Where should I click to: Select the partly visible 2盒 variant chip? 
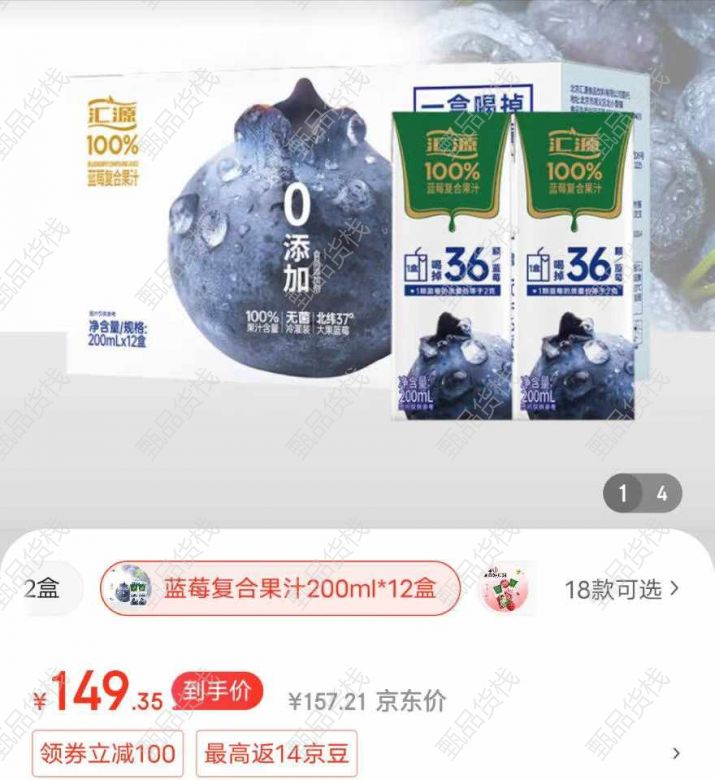[x=42, y=588]
